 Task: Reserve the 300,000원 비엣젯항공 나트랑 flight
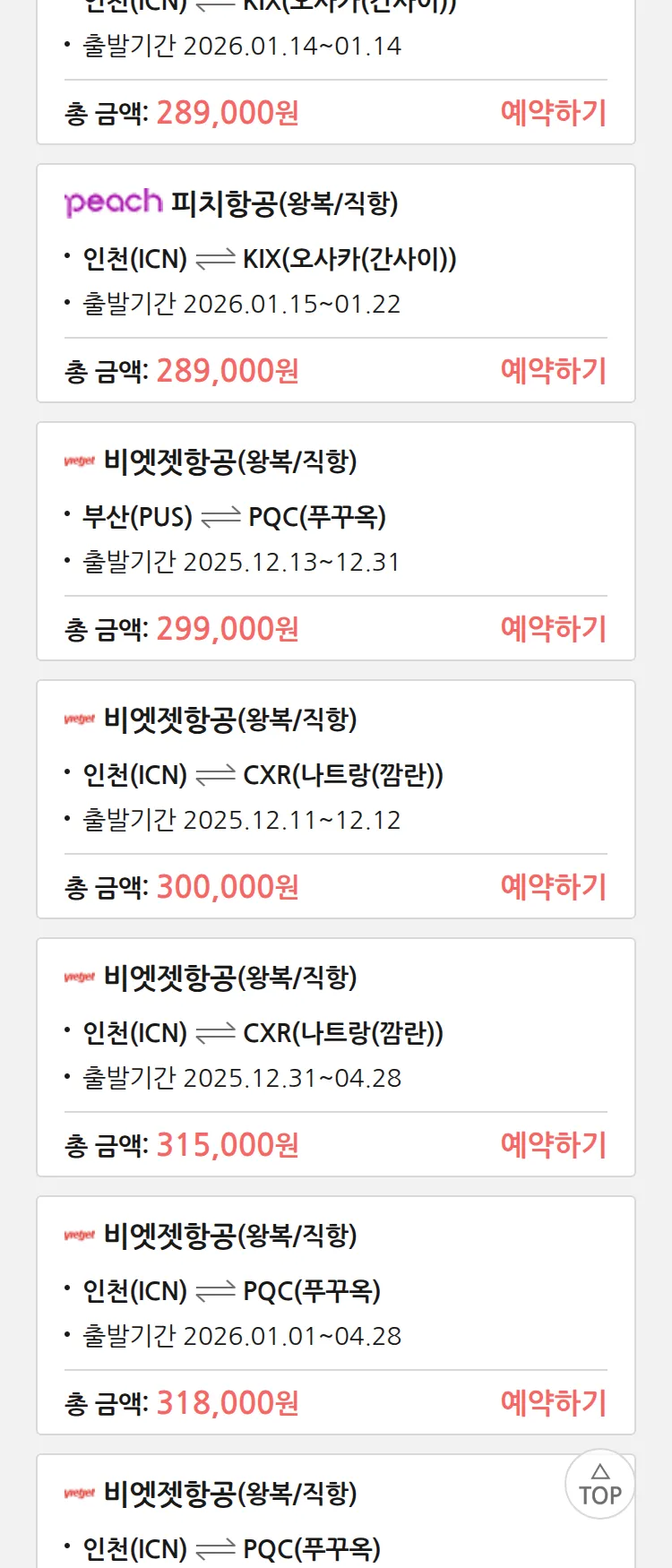pyautogui.click(x=553, y=887)
